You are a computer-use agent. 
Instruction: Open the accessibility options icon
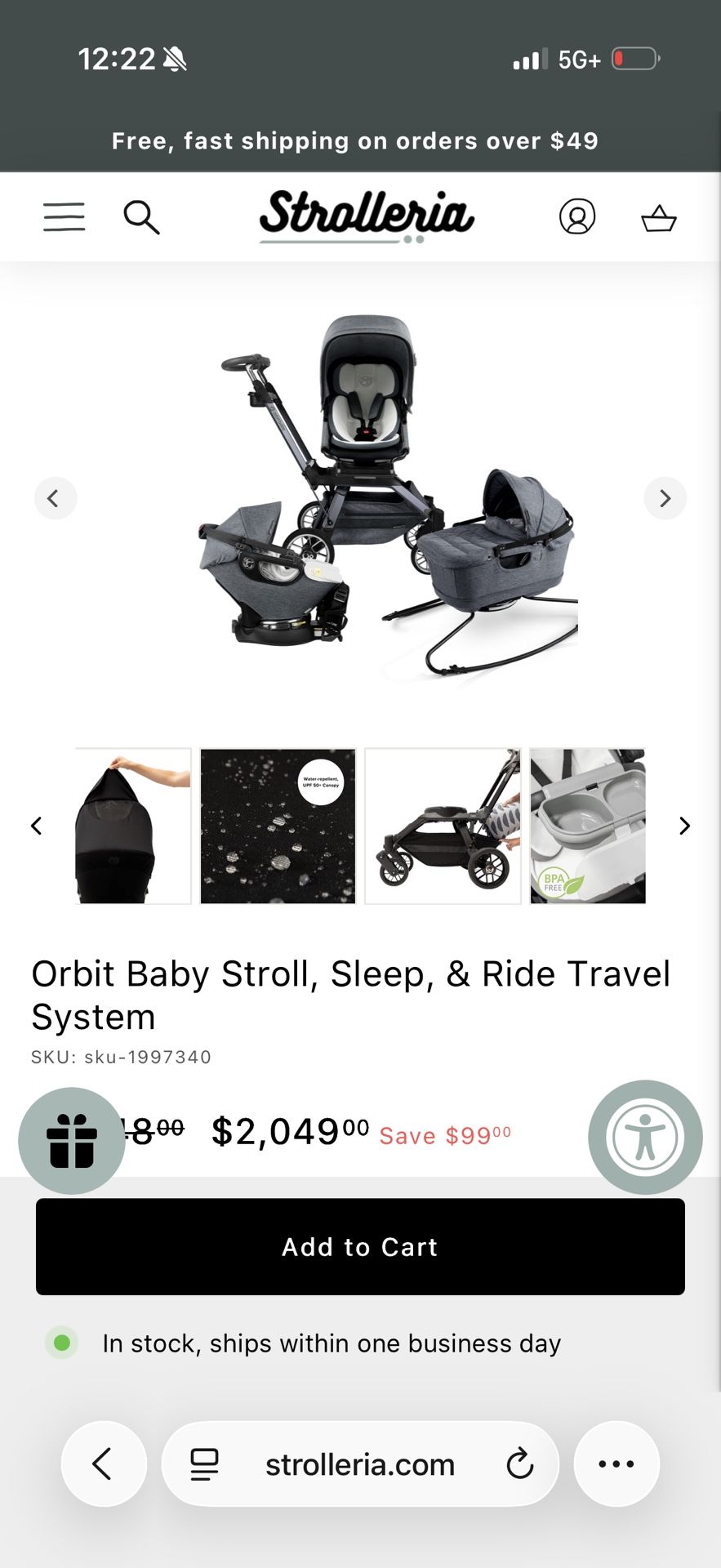pyautogui.click(x=645, y=1137)
